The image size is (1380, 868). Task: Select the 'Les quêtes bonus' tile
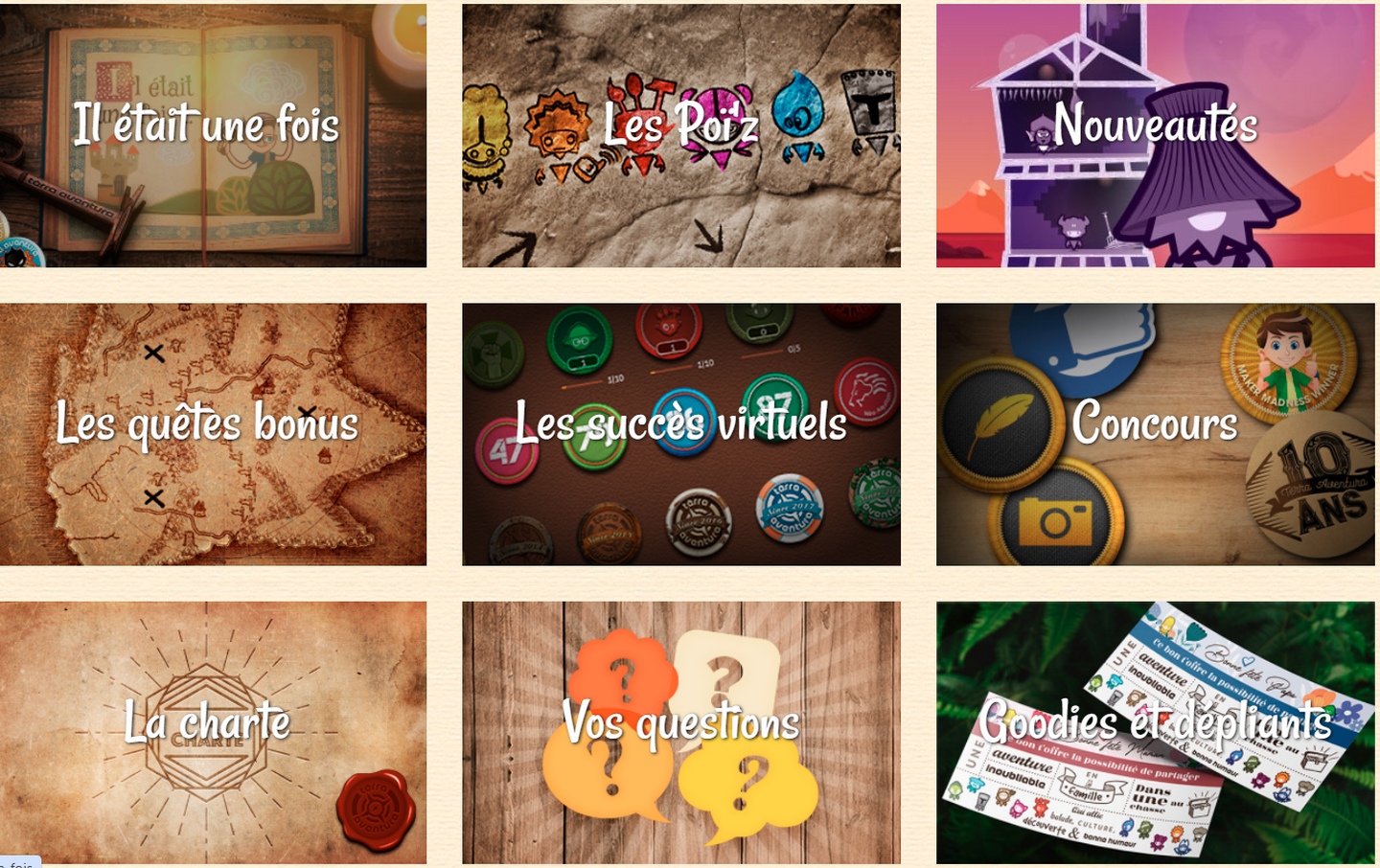click(207, 433)
